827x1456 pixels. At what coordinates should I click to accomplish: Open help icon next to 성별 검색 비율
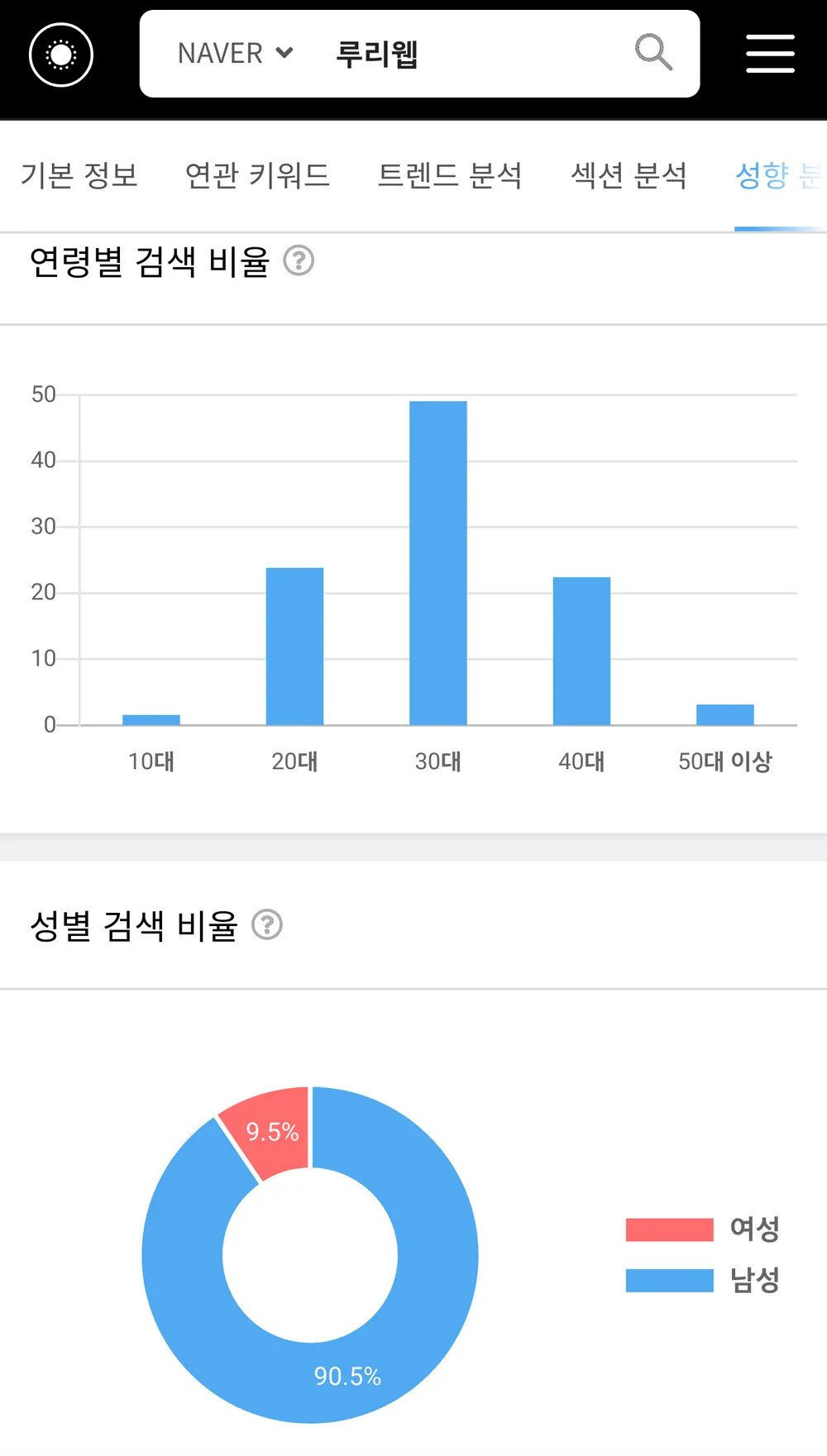267,924
